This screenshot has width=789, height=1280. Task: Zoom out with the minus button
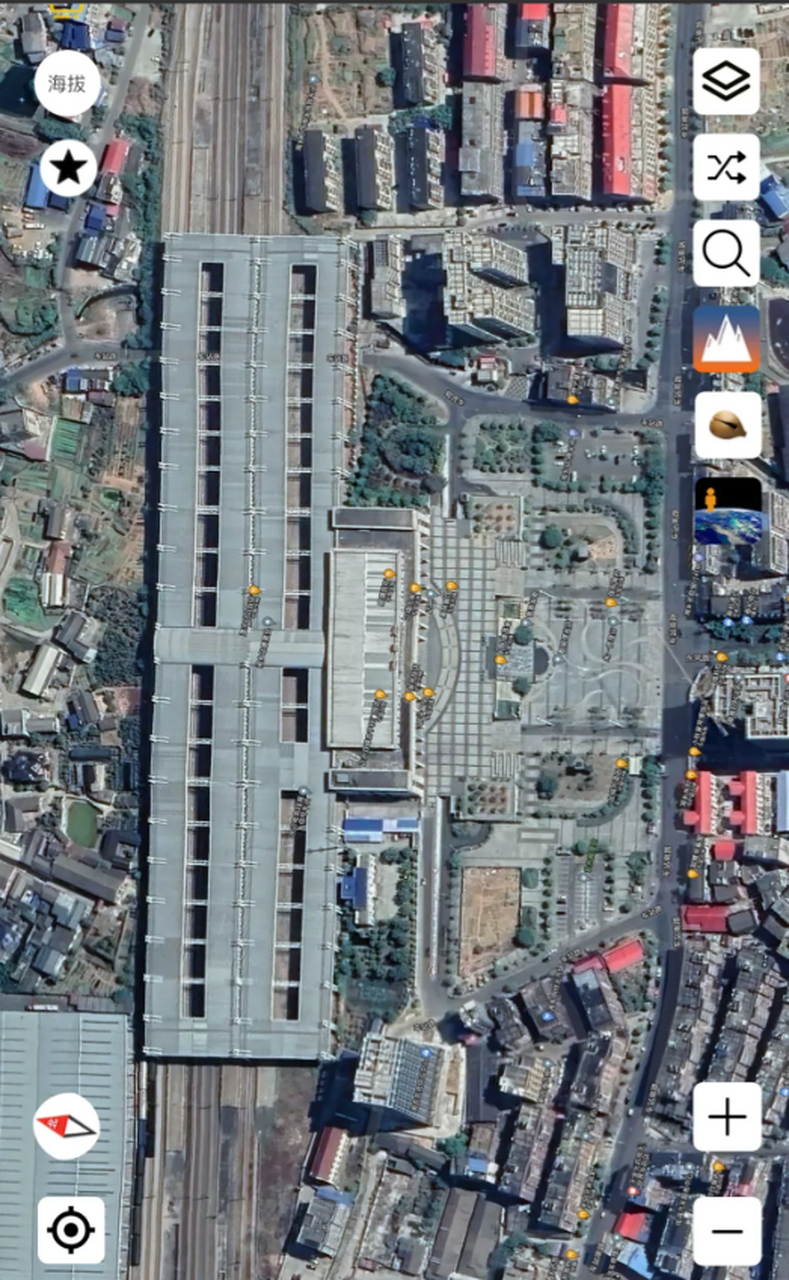(727, 1230)
